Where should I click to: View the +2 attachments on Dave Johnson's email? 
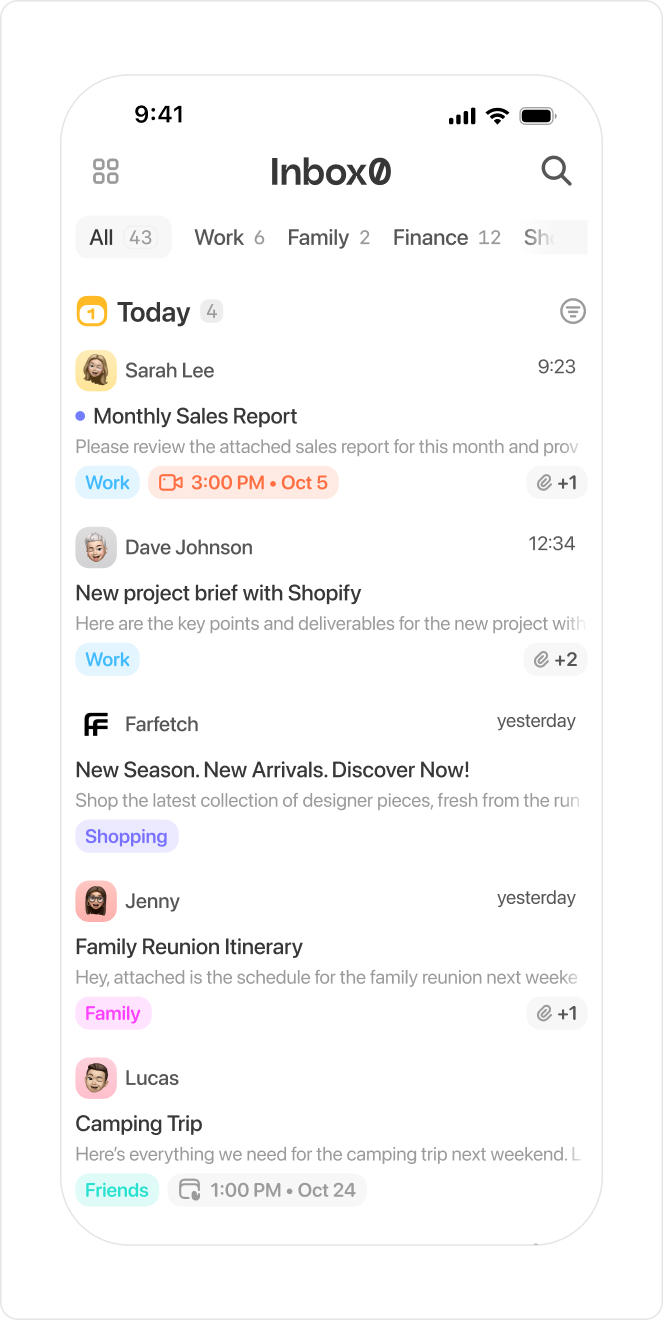[556, 660]
